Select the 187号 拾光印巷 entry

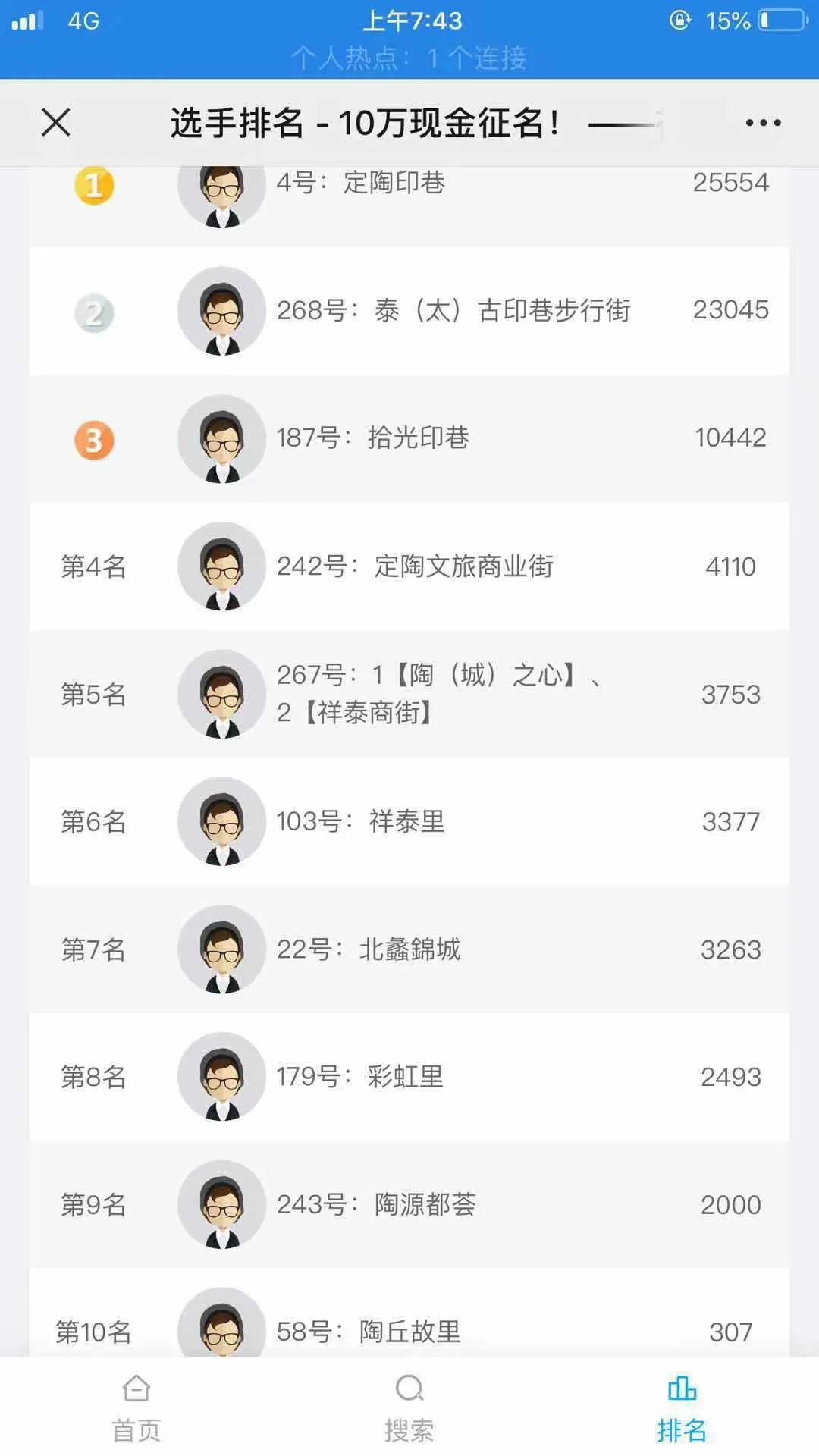pyautogui.click(x=409, y=438)
